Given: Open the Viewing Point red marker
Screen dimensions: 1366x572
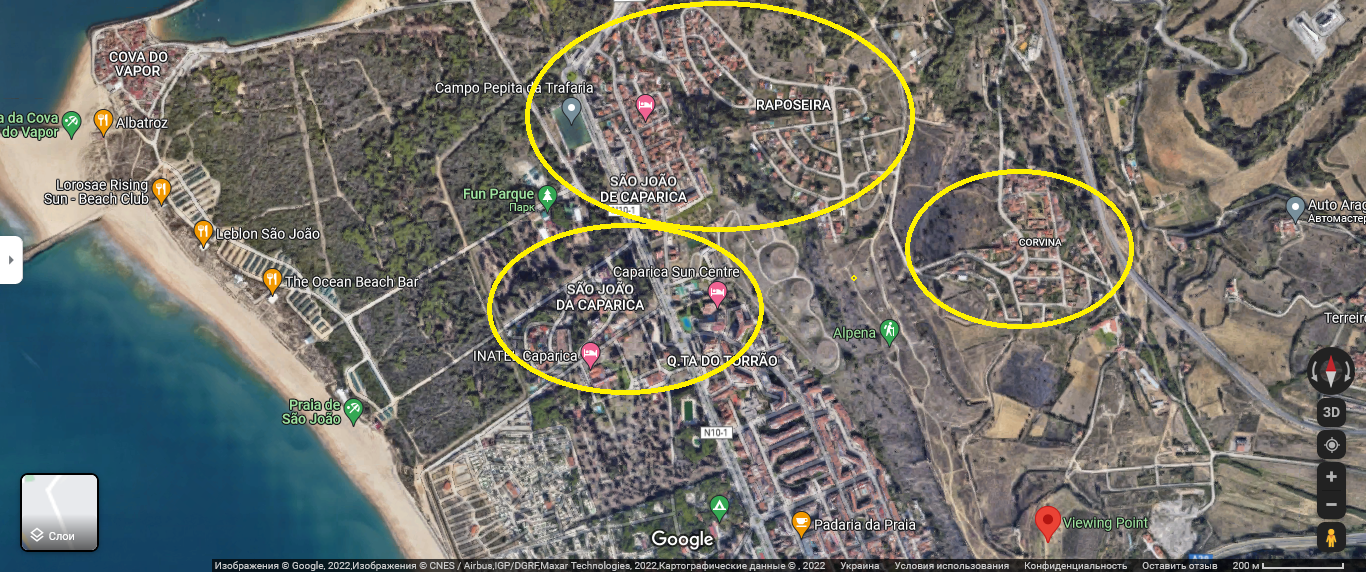Looking at the screenshot, I should tap(1047, 521).
